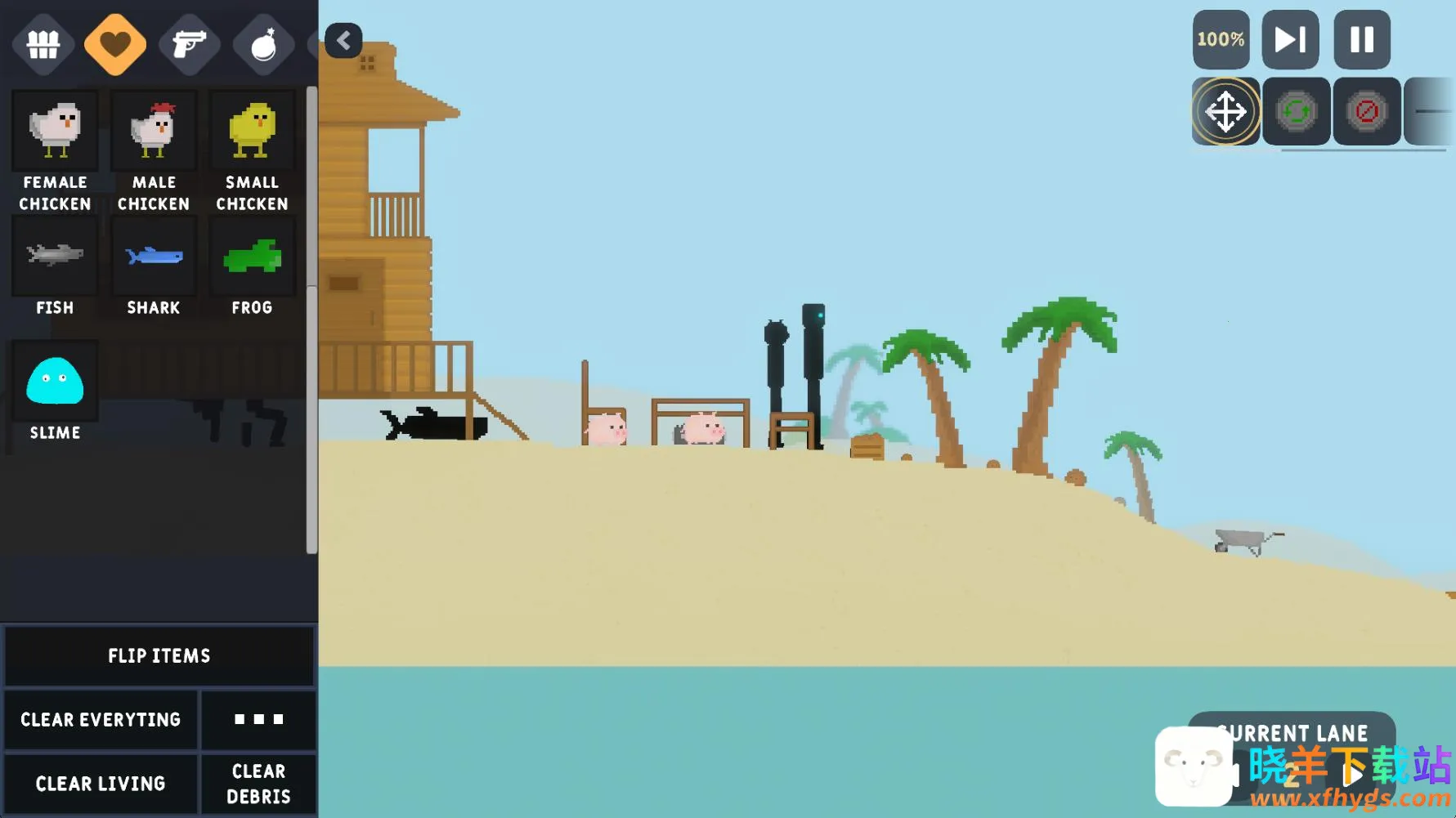Screen dimensions: 1456x818
Task: Tap Clear Living button
Action: pos(101,784)
